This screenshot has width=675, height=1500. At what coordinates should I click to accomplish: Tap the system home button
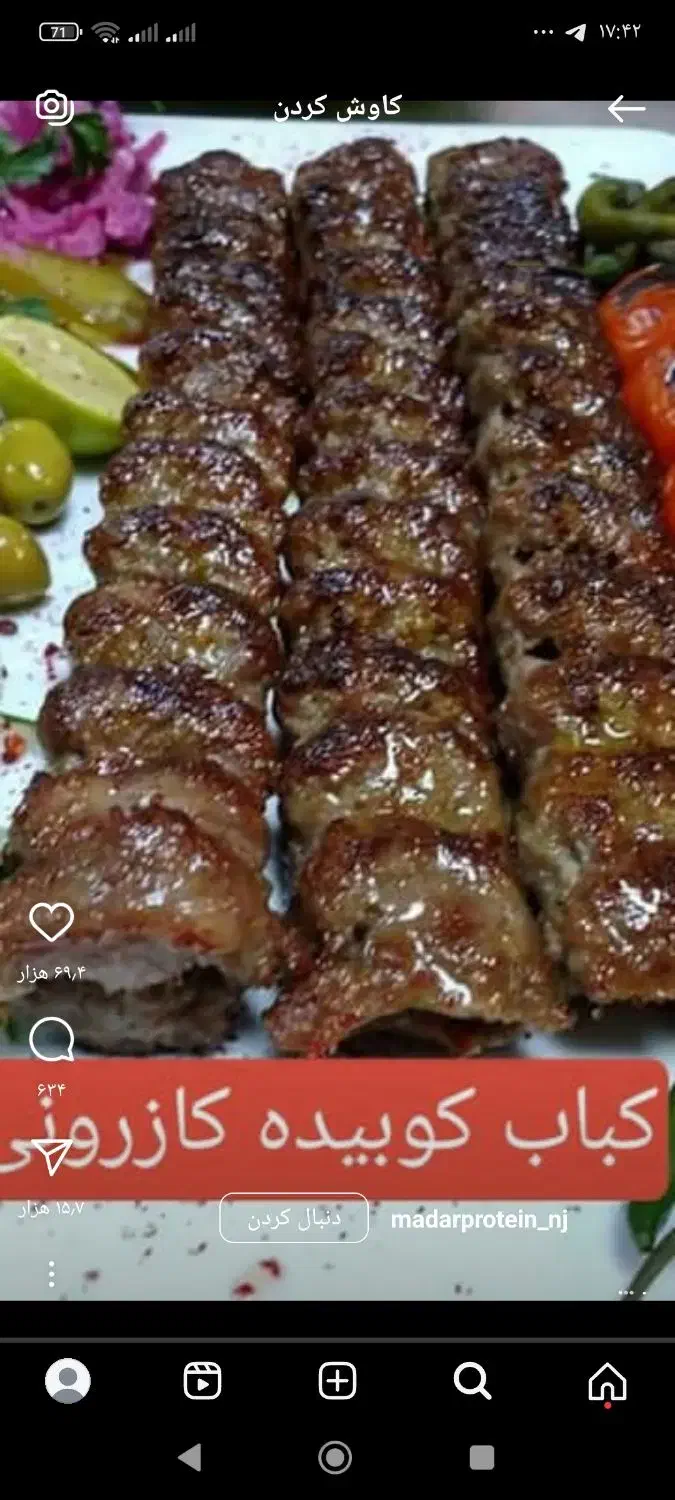tap(336, 1458)
